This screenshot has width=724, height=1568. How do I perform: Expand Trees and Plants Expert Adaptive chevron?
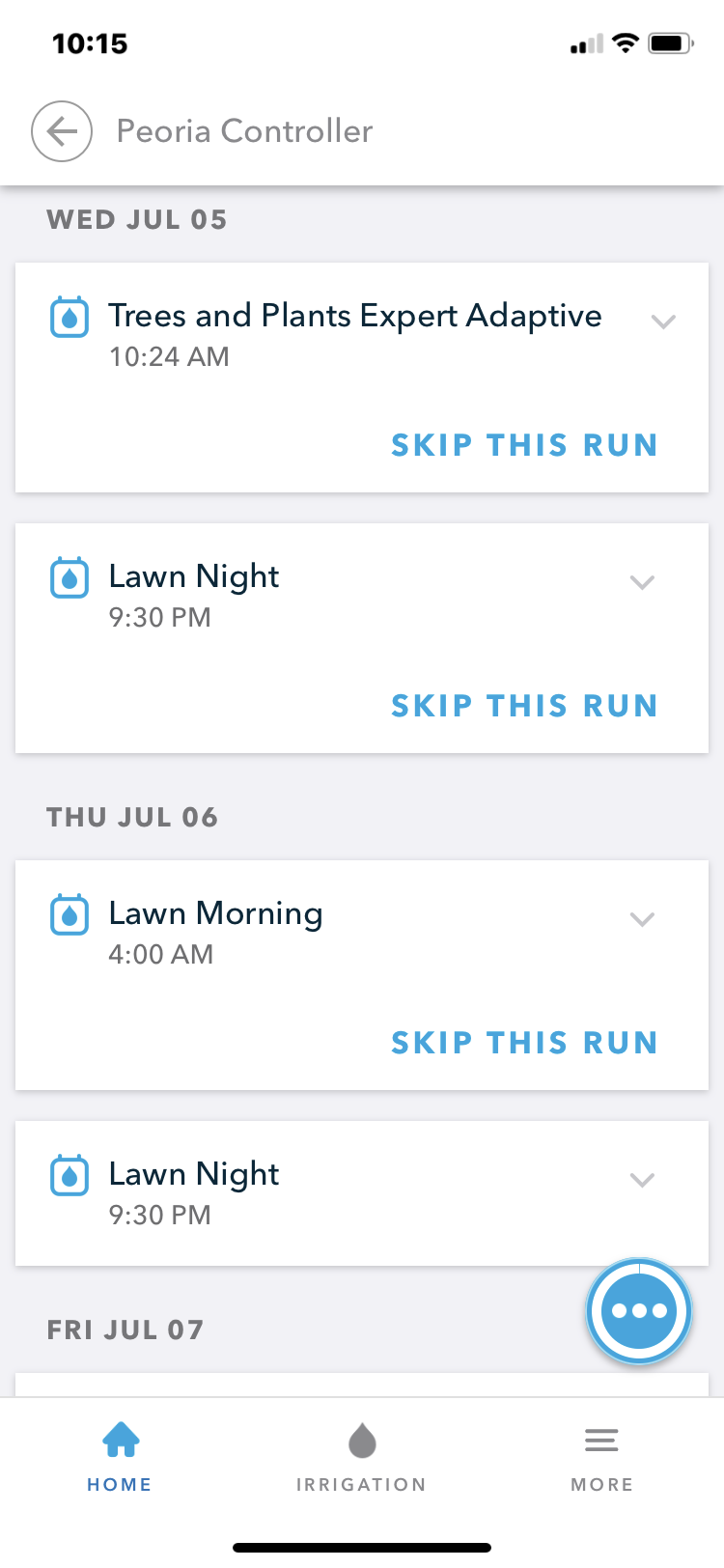click(x=663, y=322)
